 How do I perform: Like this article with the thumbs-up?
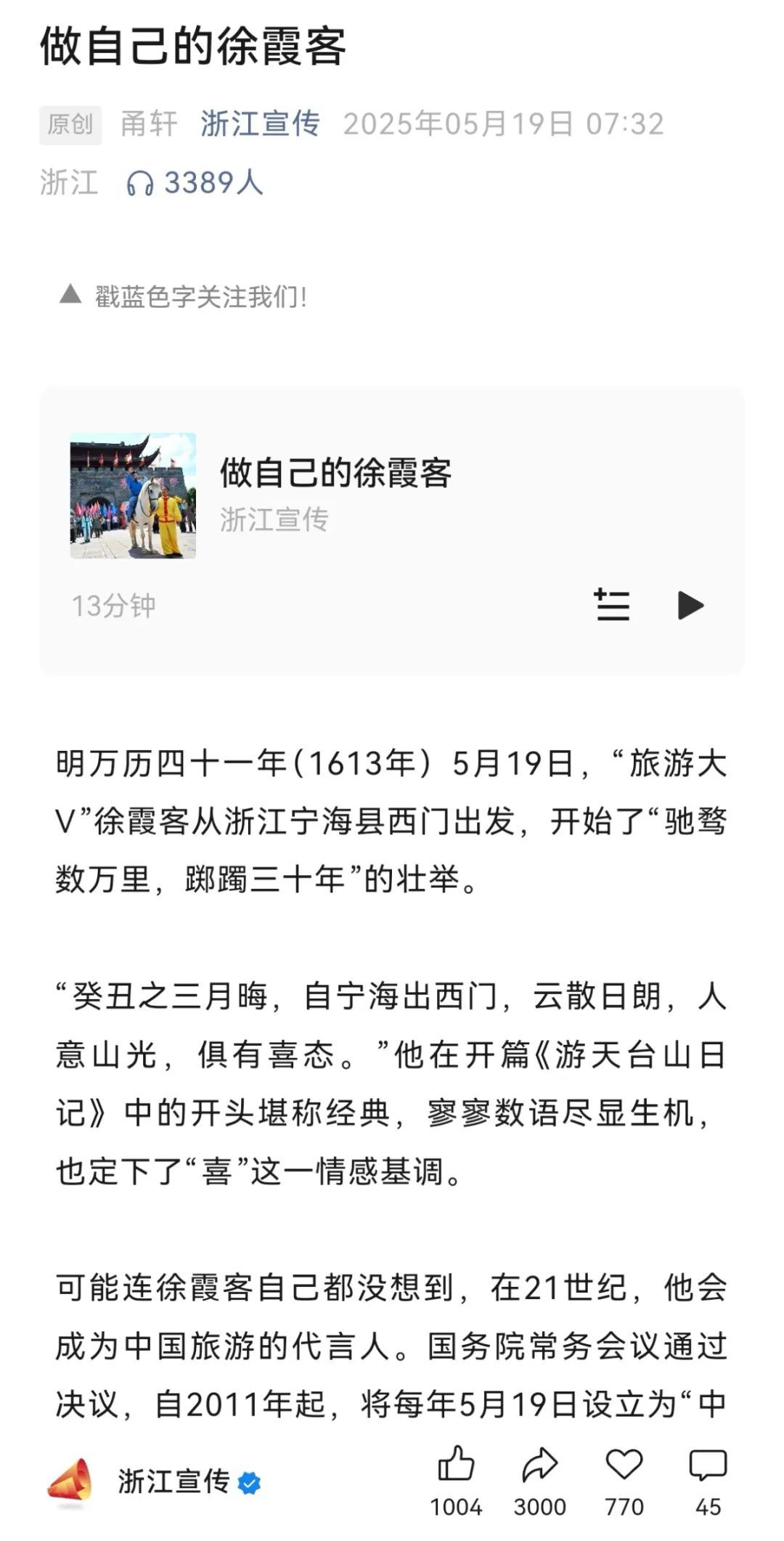tap(456, 1465)
